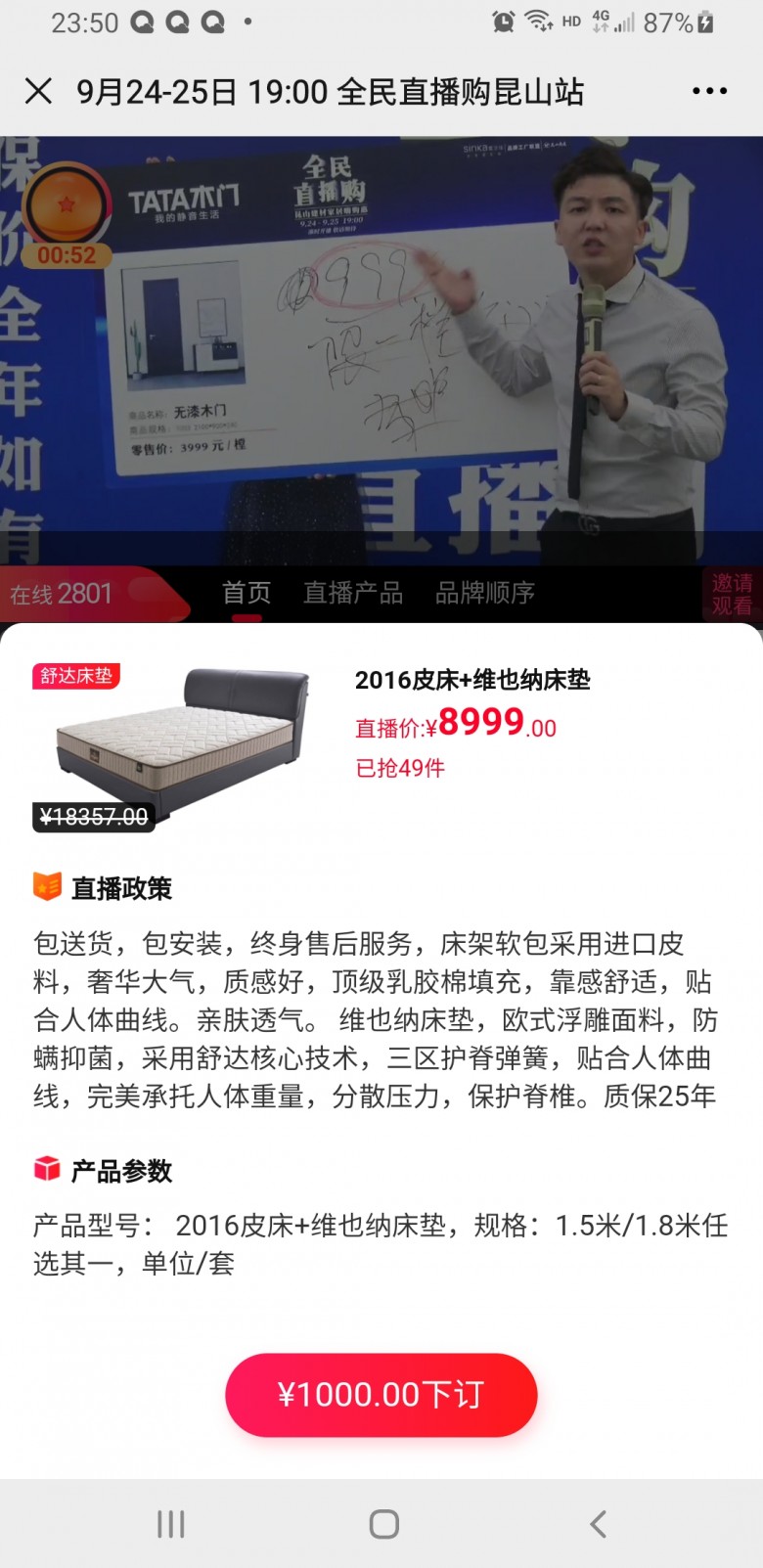Switch to the 品牌顺序 tab
The image size is (763, 1568).
tap(484, 593)
